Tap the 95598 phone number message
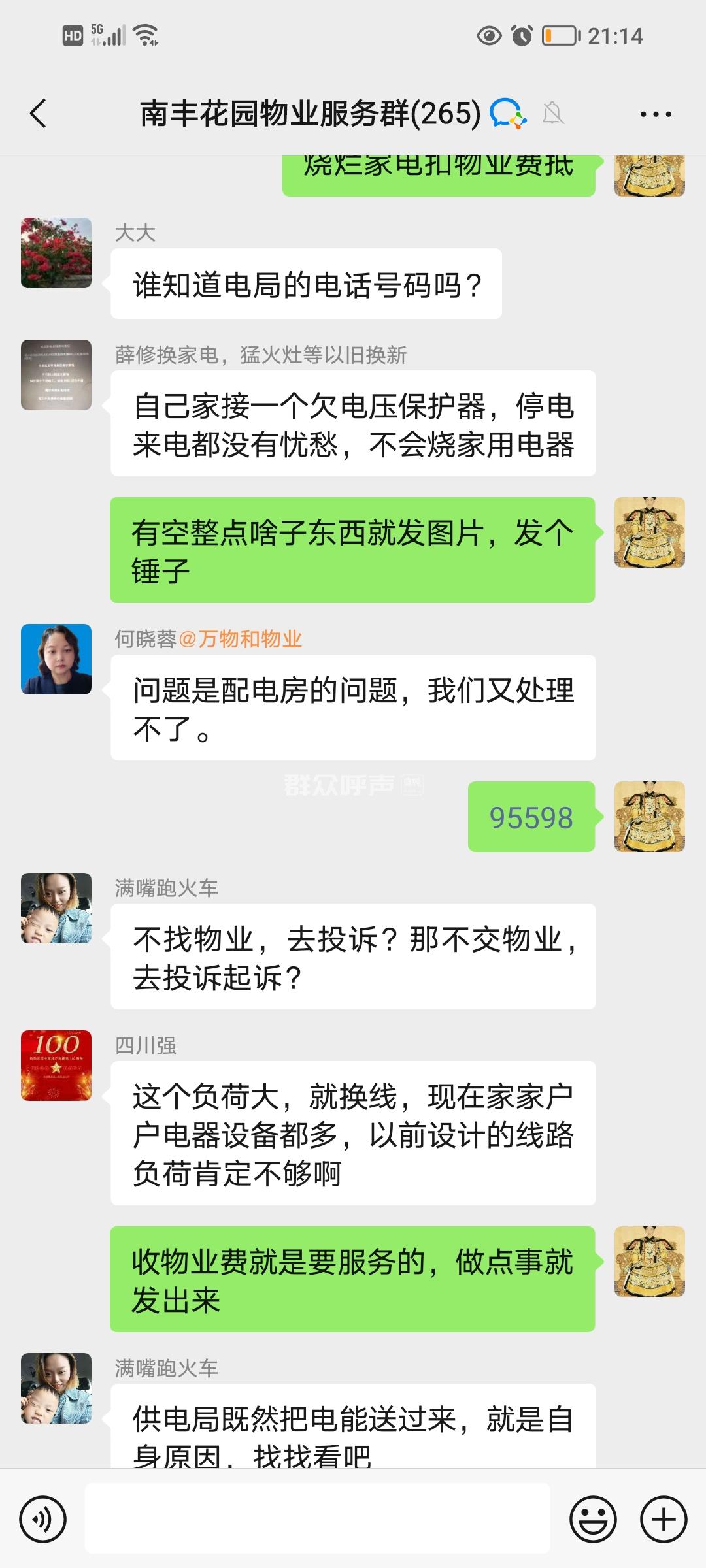This screenshot has width=706, height=1568. (x=531, y=817)
